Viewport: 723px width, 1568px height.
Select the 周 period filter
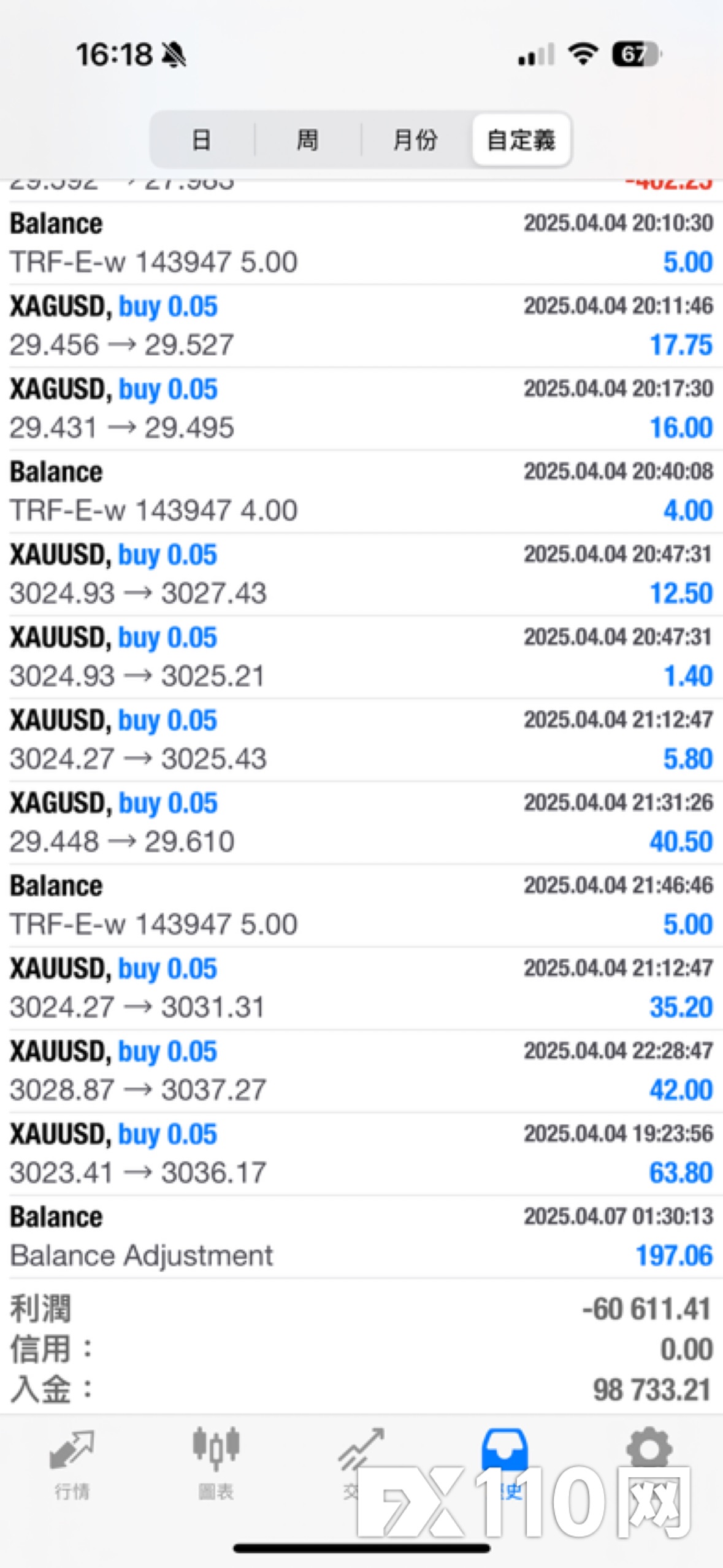[x=307, y=140]
